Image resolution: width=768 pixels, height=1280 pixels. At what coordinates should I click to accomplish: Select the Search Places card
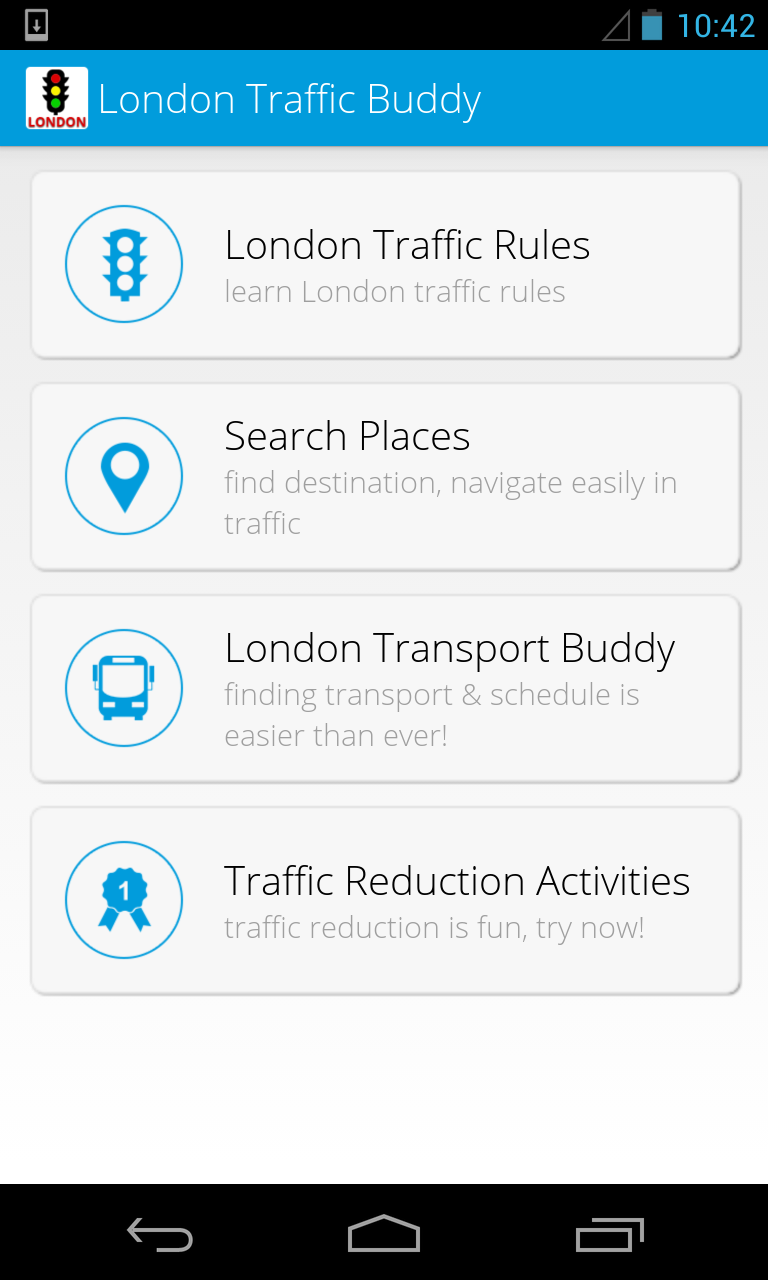click(x=385, y=477)
